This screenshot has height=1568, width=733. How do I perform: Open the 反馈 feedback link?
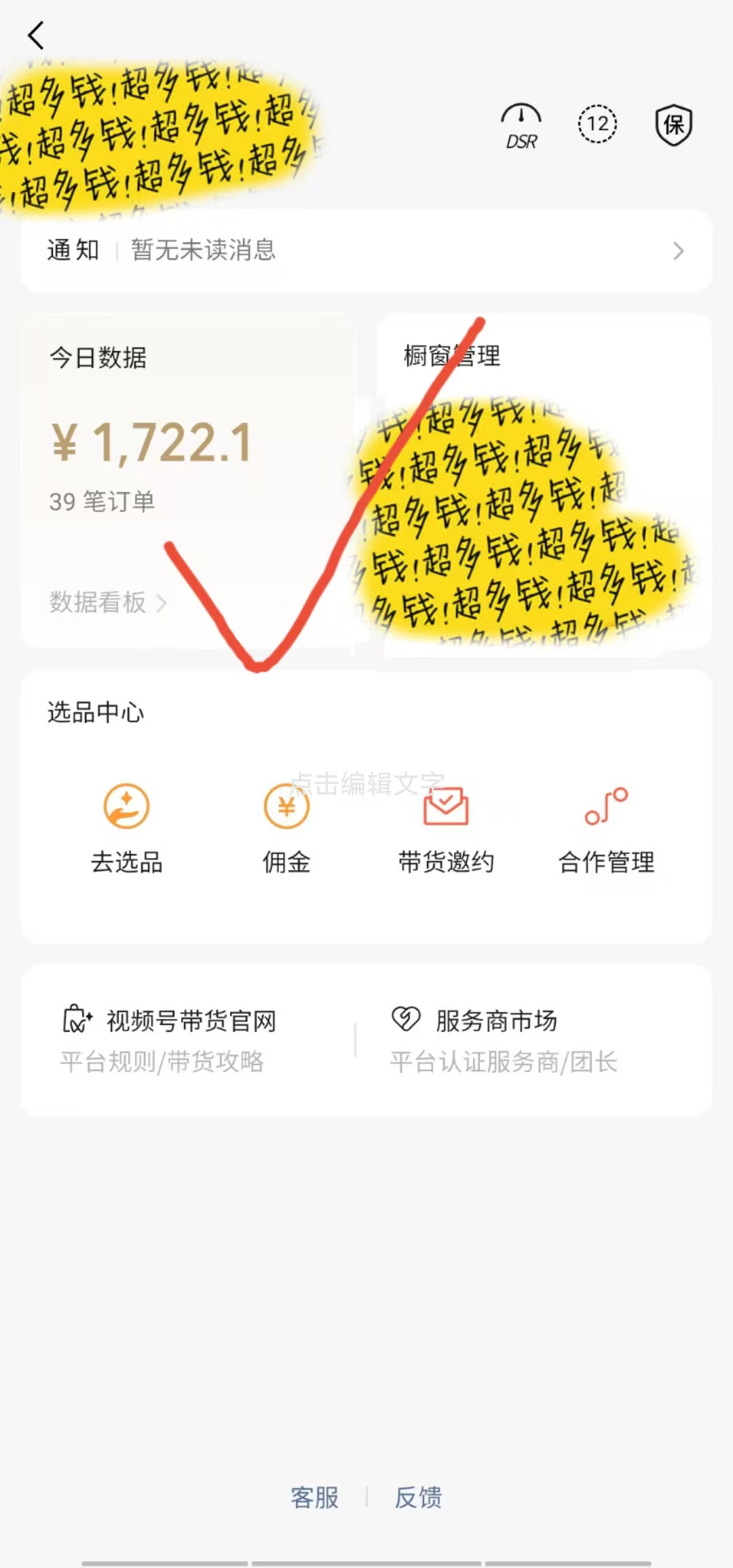419,1497
